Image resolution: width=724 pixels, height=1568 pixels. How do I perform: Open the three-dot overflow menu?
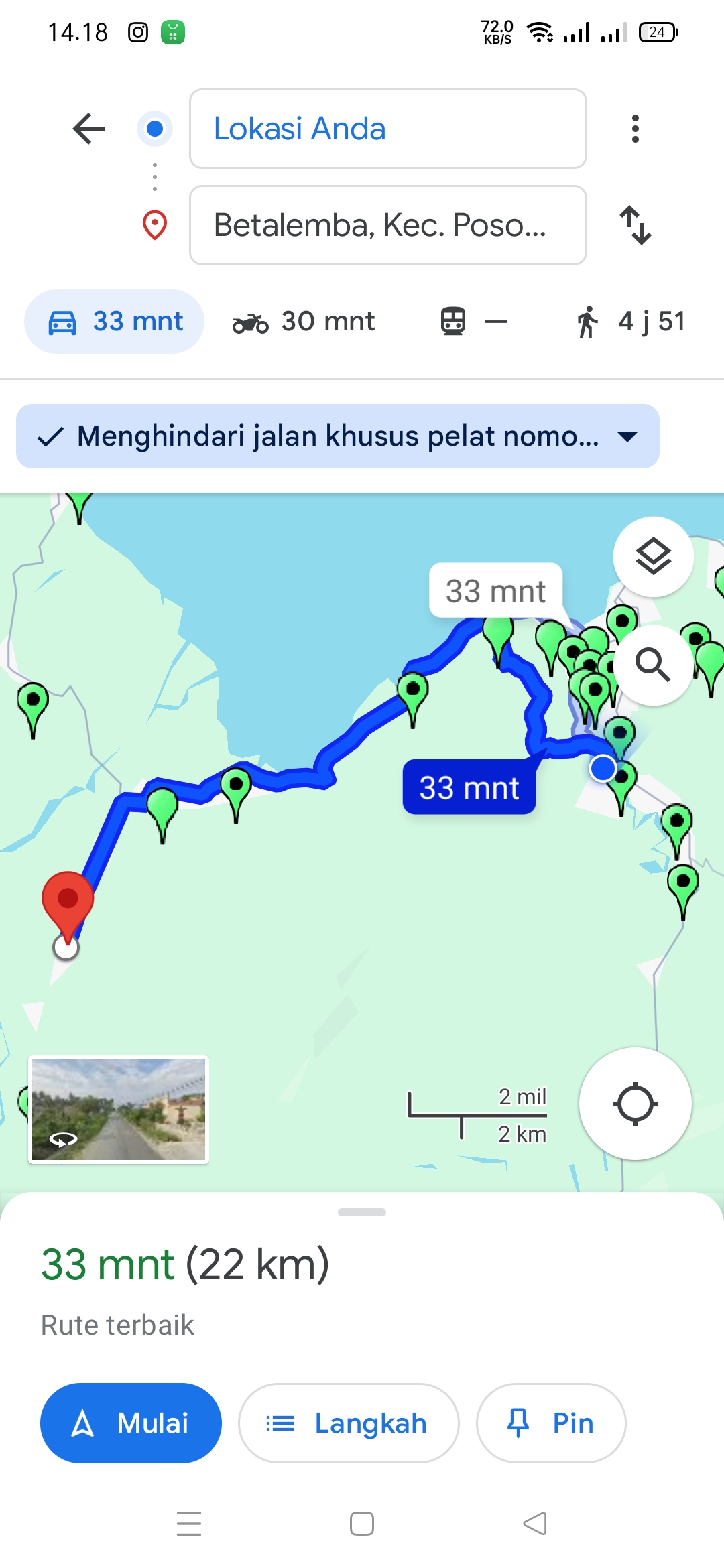tap(635, 129)
